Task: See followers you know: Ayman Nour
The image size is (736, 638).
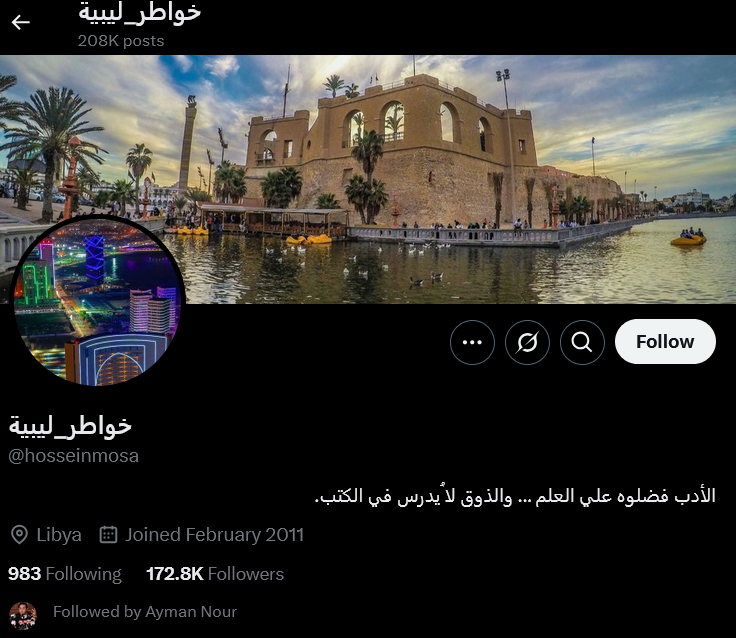Action: pos(144,611)
